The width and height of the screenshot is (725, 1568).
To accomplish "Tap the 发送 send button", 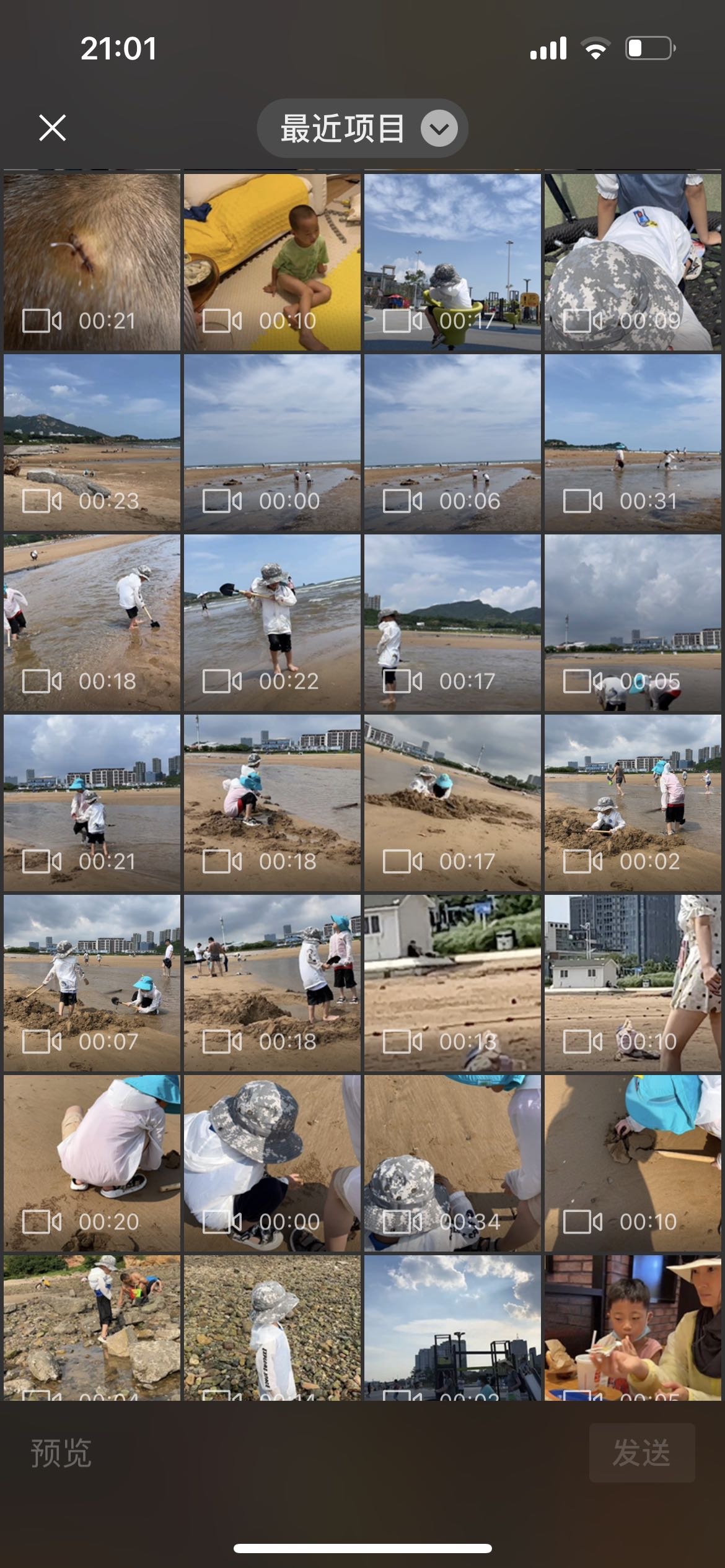I will pyautogui.click(x=641, y=1453).
